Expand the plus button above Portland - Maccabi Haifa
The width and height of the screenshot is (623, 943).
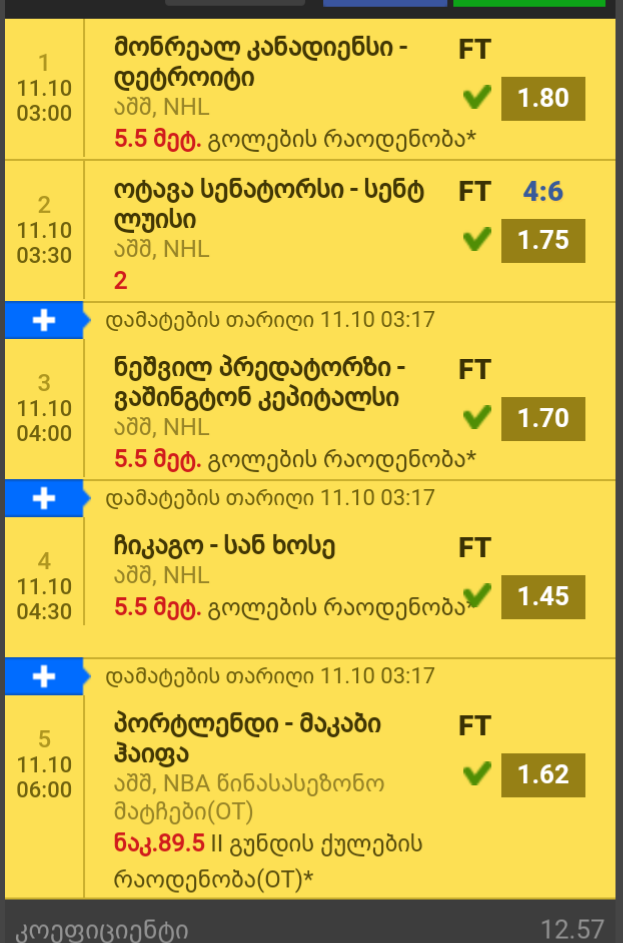[43, 676]
